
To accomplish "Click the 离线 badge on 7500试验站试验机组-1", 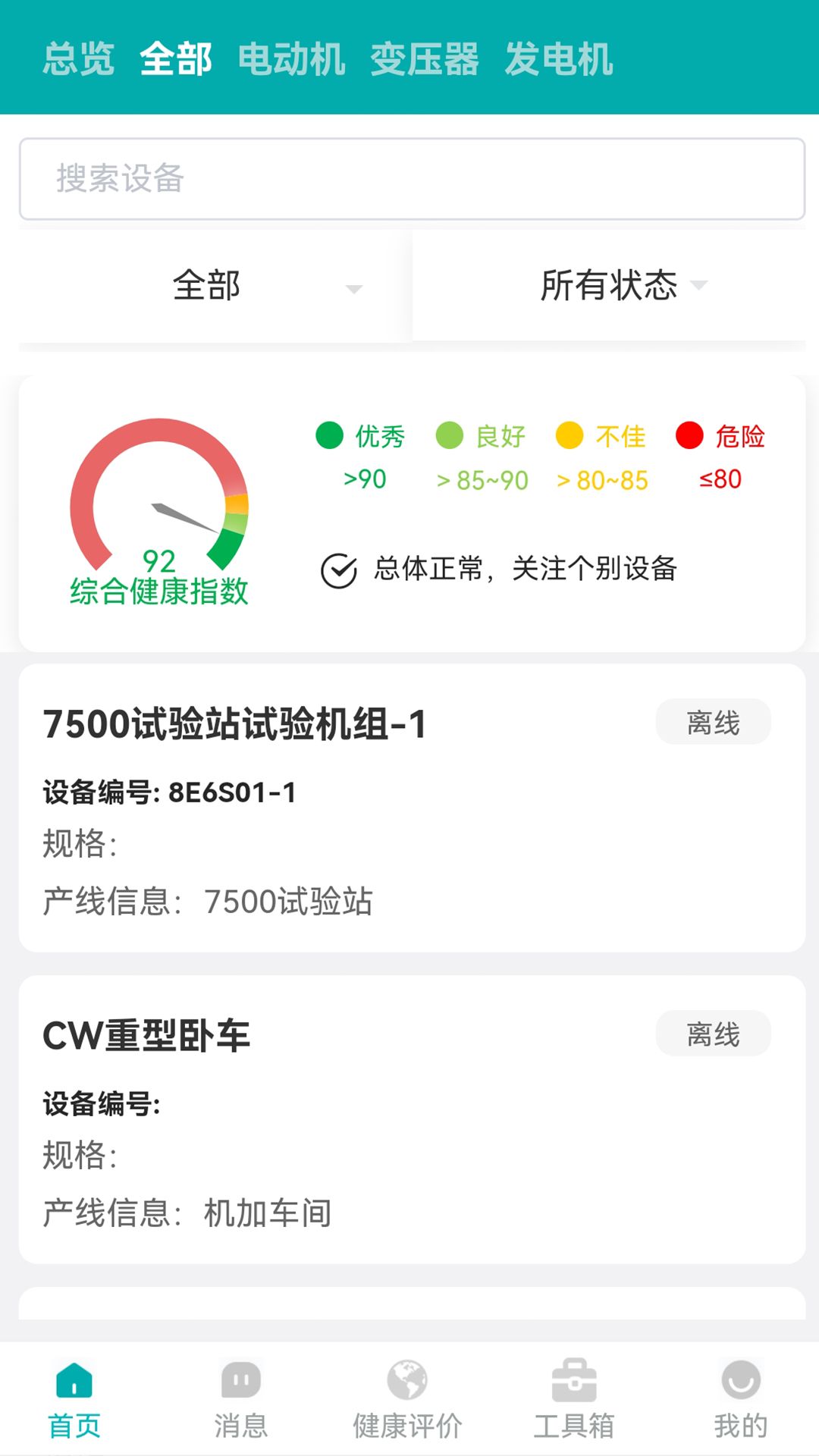I will (714, 722).
